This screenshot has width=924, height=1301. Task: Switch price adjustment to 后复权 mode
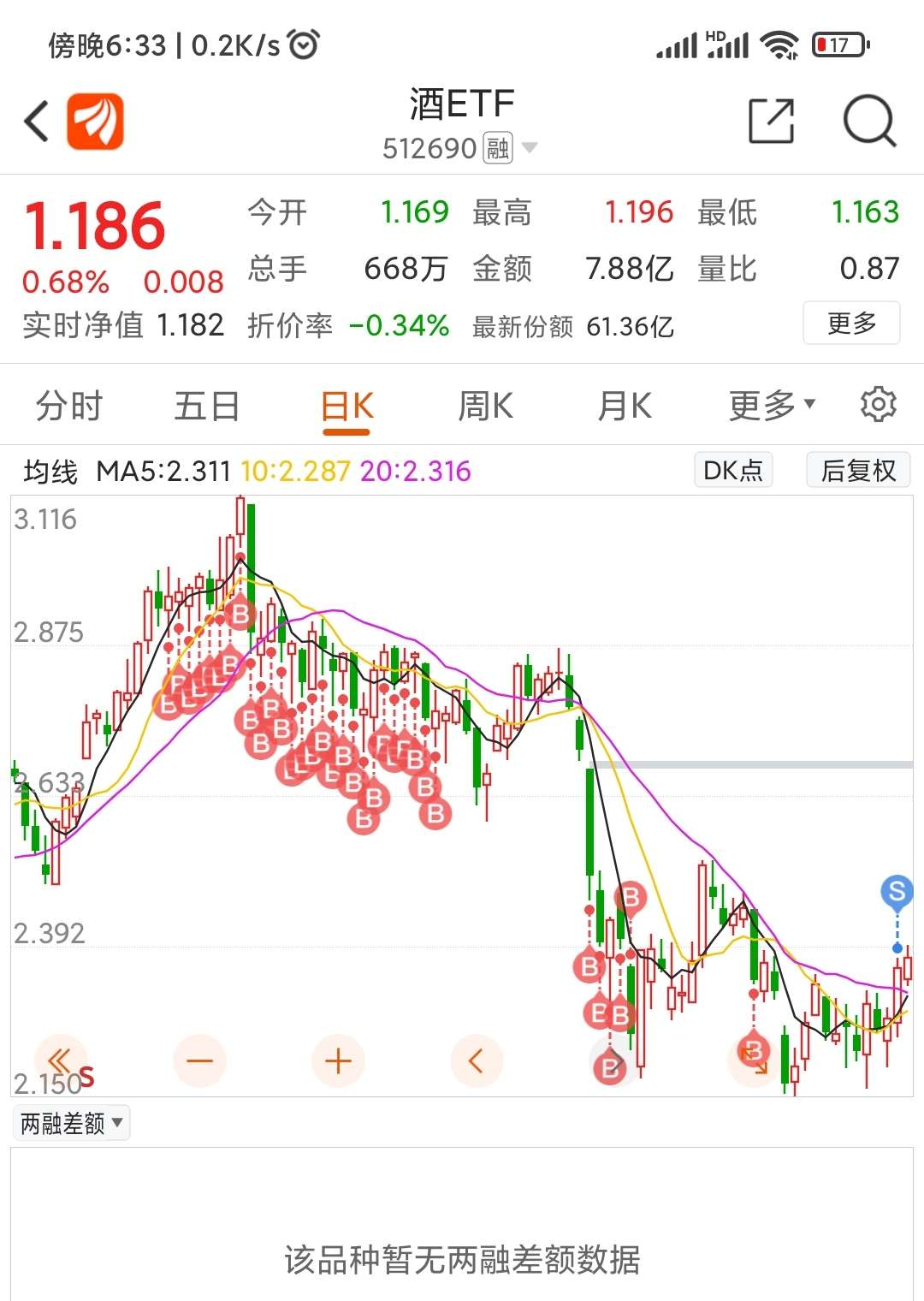tap(856, 469)
